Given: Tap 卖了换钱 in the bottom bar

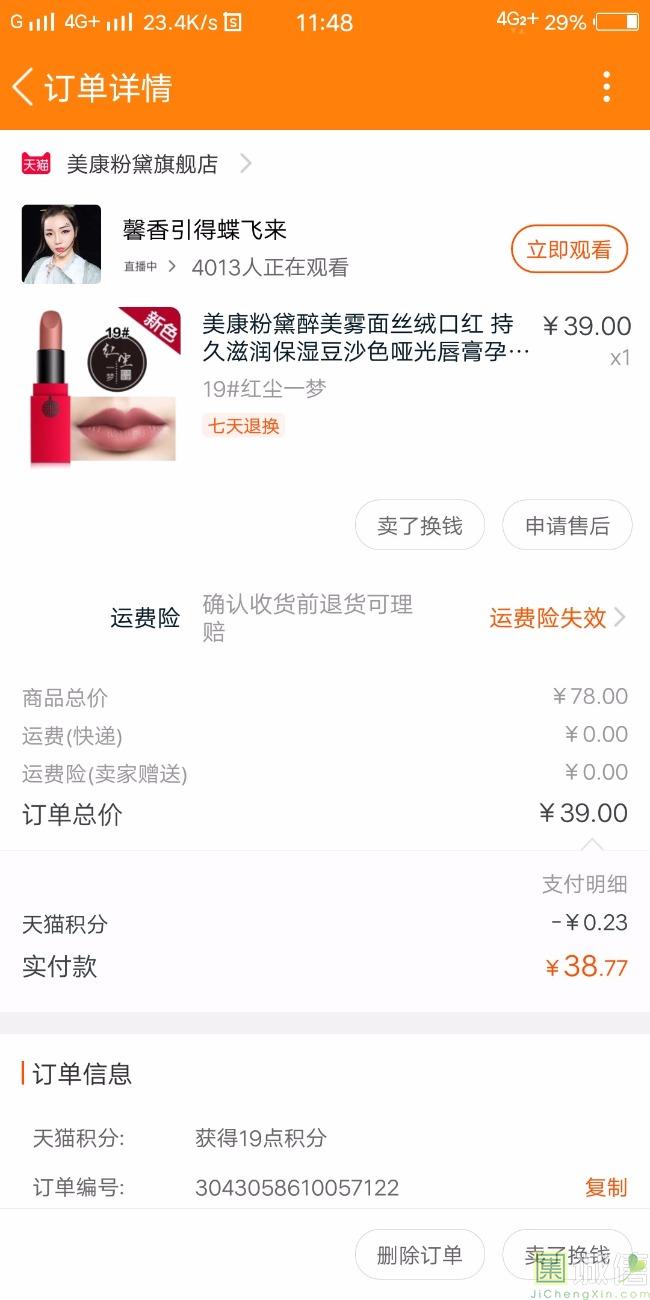Looking at the screenshot, I should point(568,1255).
